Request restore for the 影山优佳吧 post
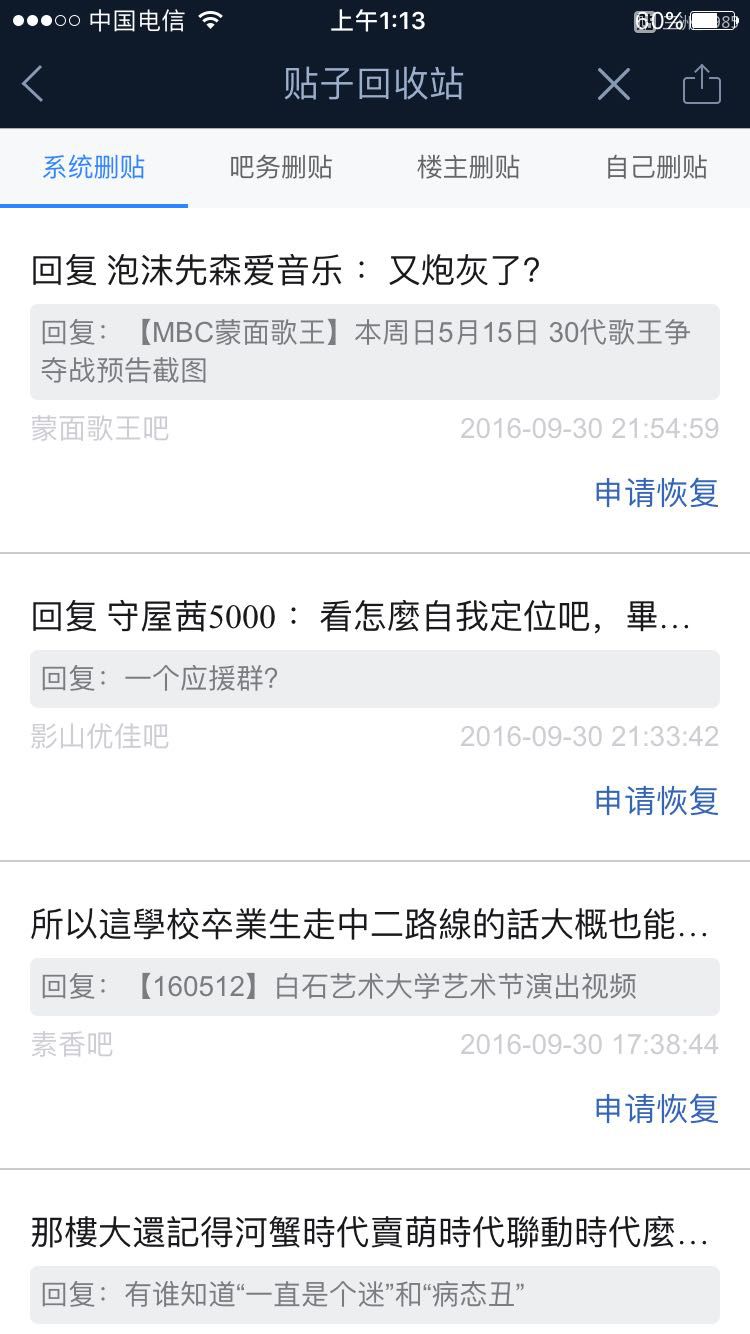The height and width of the screenshot is (1334, 750). coord(656,801)
